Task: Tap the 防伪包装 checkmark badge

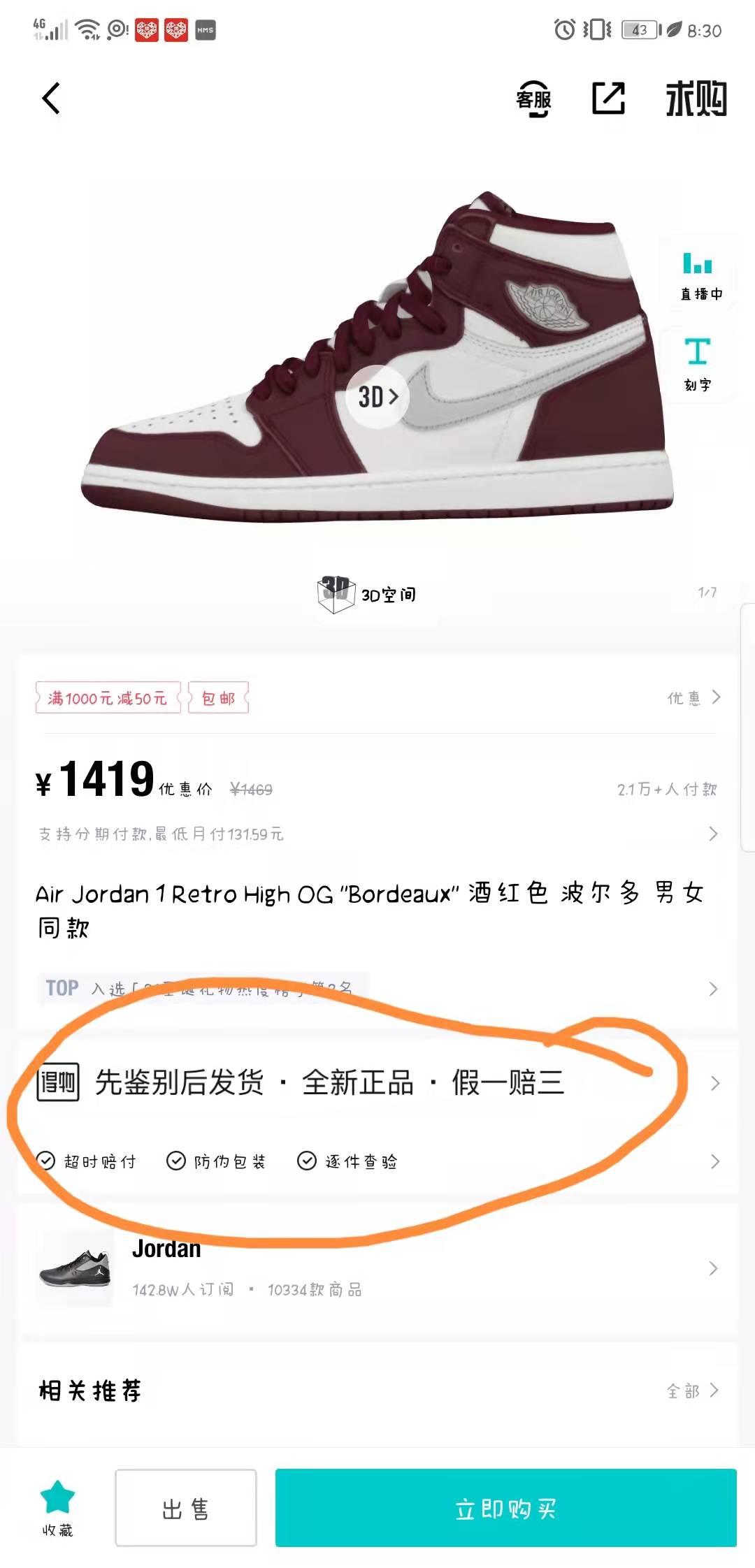Action: [x=175, y=1160]
